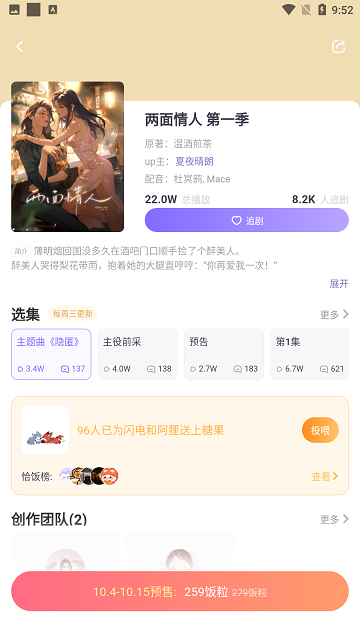This screenshot has width=360, height=640.
Task: Go back using the top-left arrow
Action: 20,47
